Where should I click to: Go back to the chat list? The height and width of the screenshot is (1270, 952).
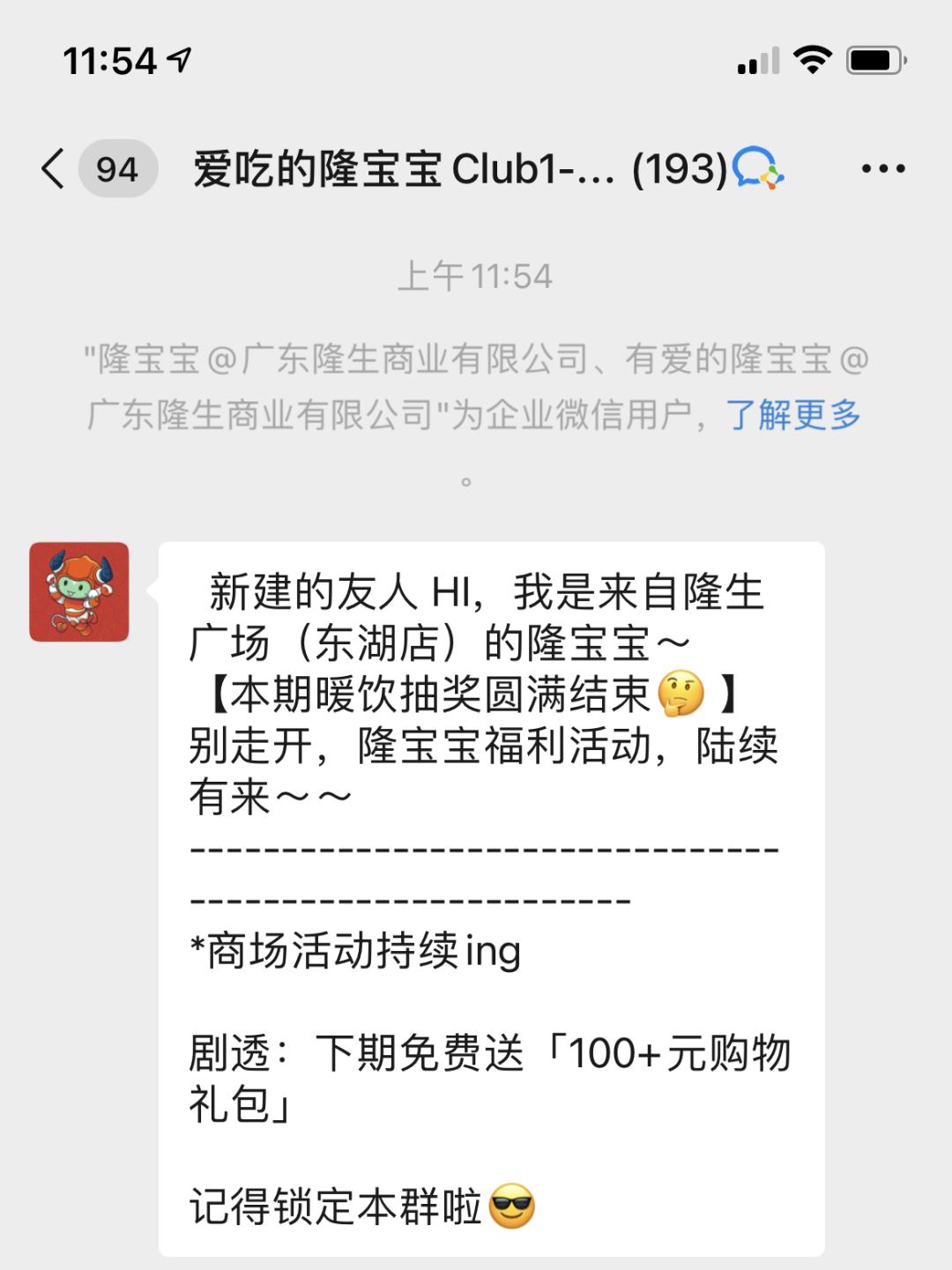click(x=55, y=168)
